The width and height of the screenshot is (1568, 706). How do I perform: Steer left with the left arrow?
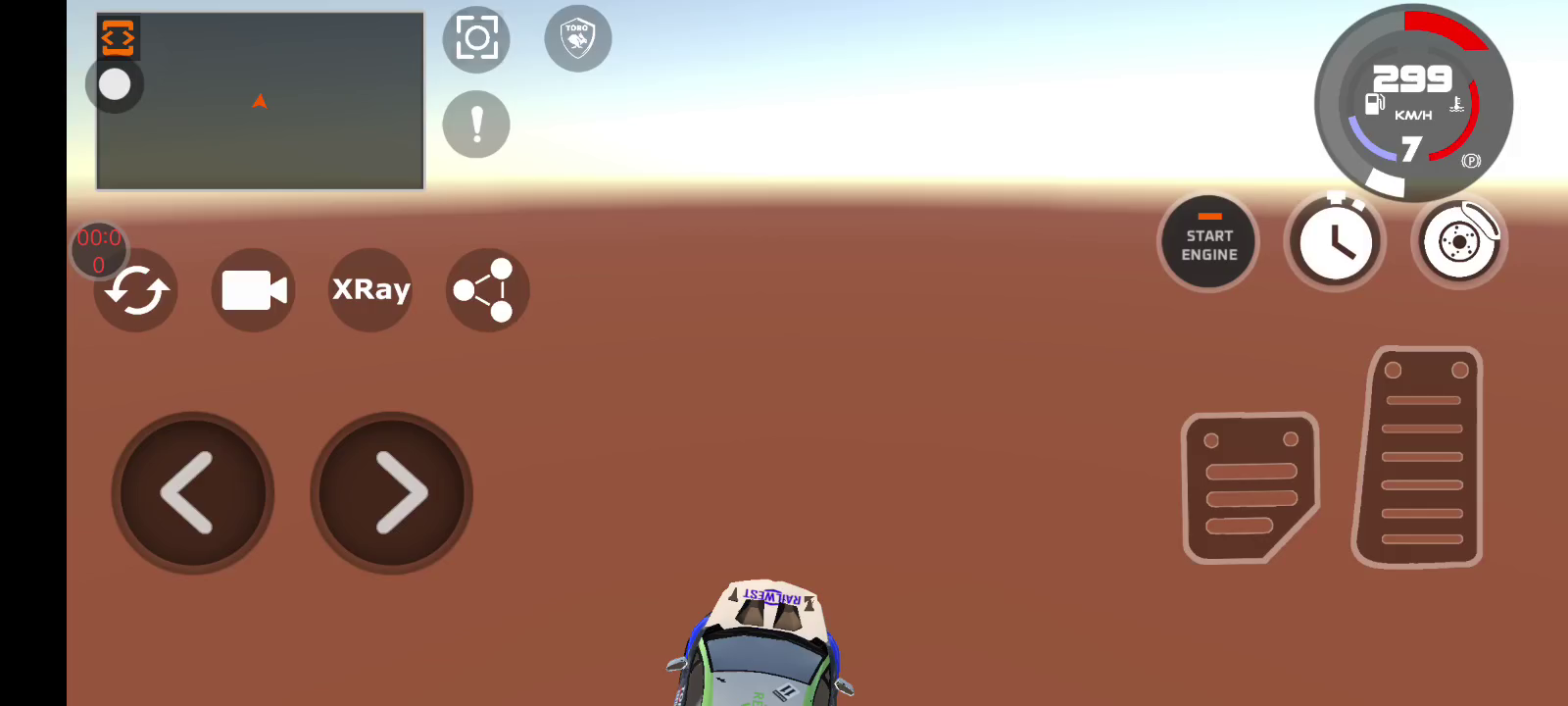(193, 492)
